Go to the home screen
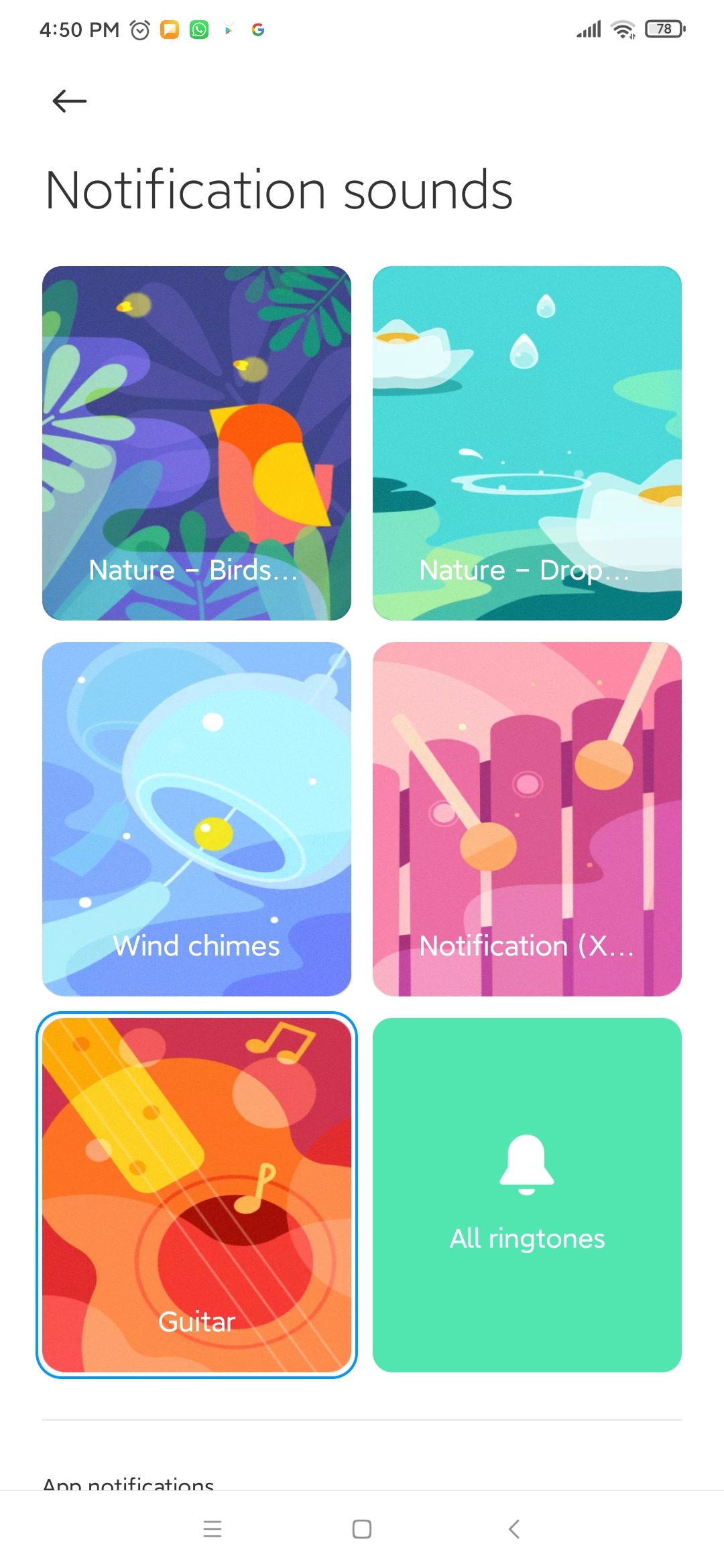Viewport: 724px width, 1568px height. coord(362,1528)
